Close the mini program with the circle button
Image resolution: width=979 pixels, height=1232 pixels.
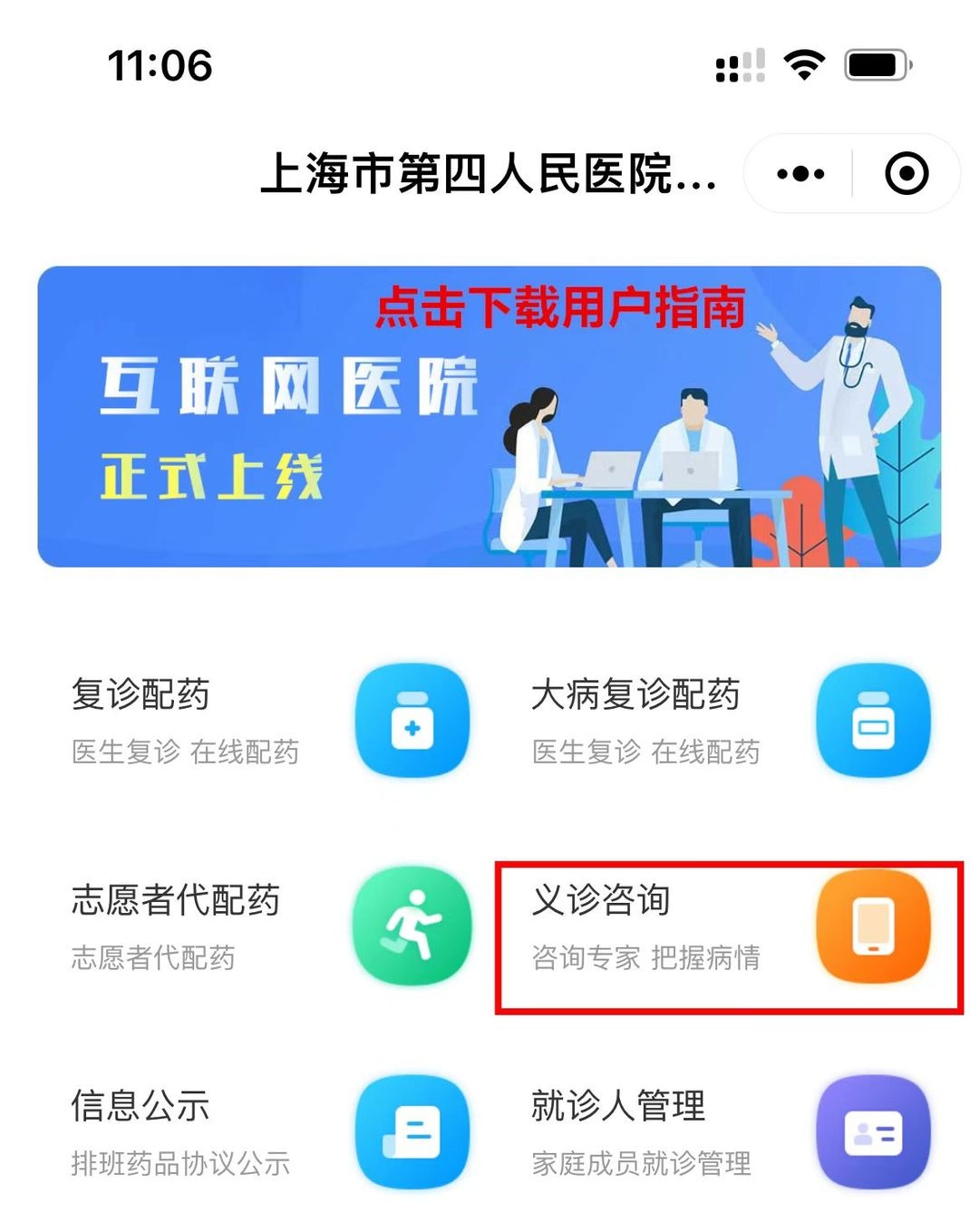906,173
